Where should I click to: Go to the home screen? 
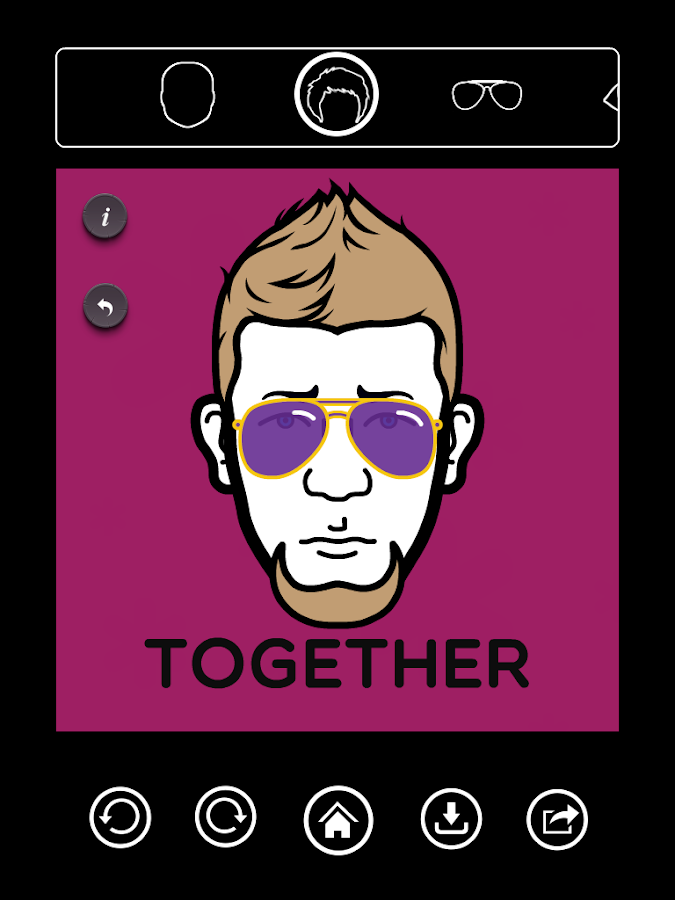(338, 820)
